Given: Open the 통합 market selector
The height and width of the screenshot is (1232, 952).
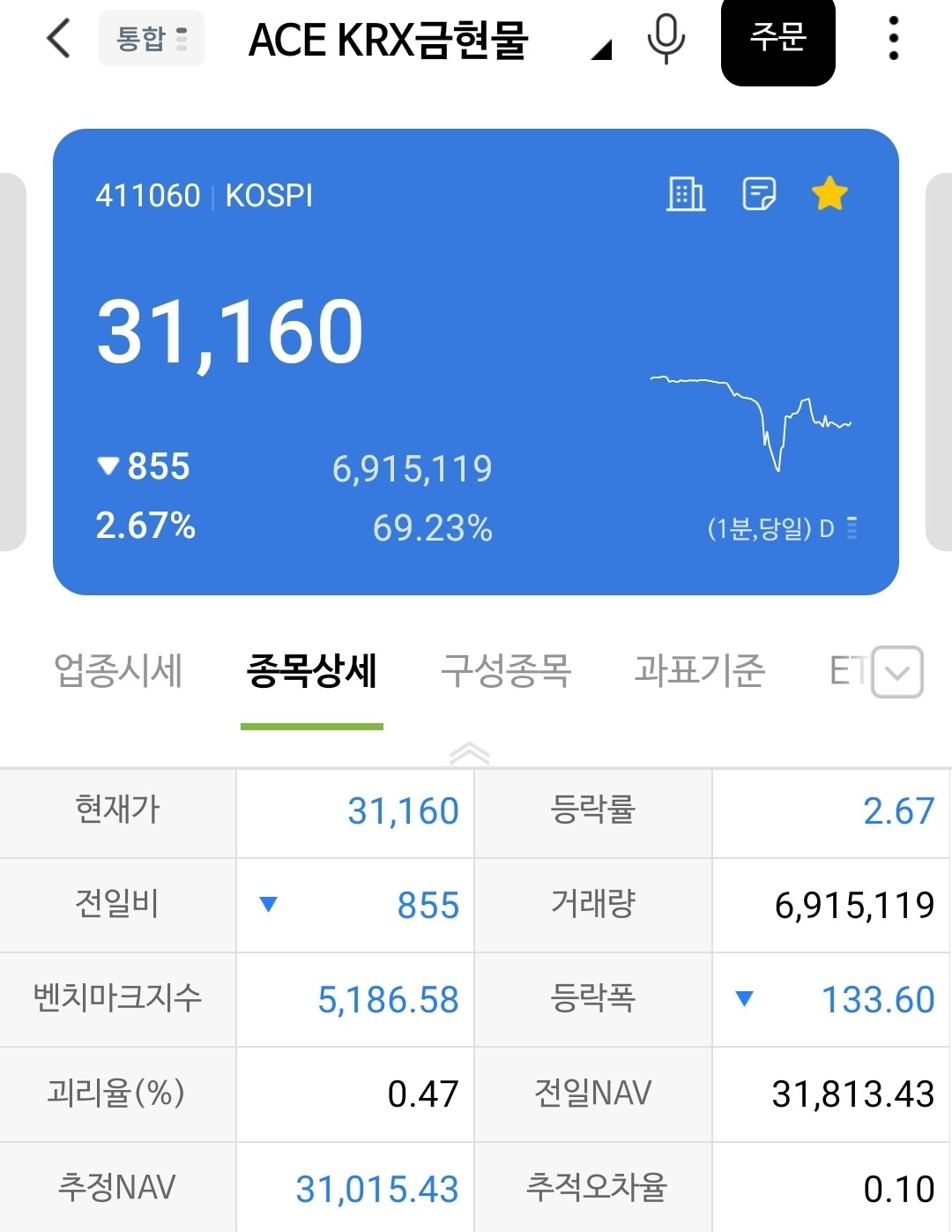Looking at the screenshot, I should [152, 39].
